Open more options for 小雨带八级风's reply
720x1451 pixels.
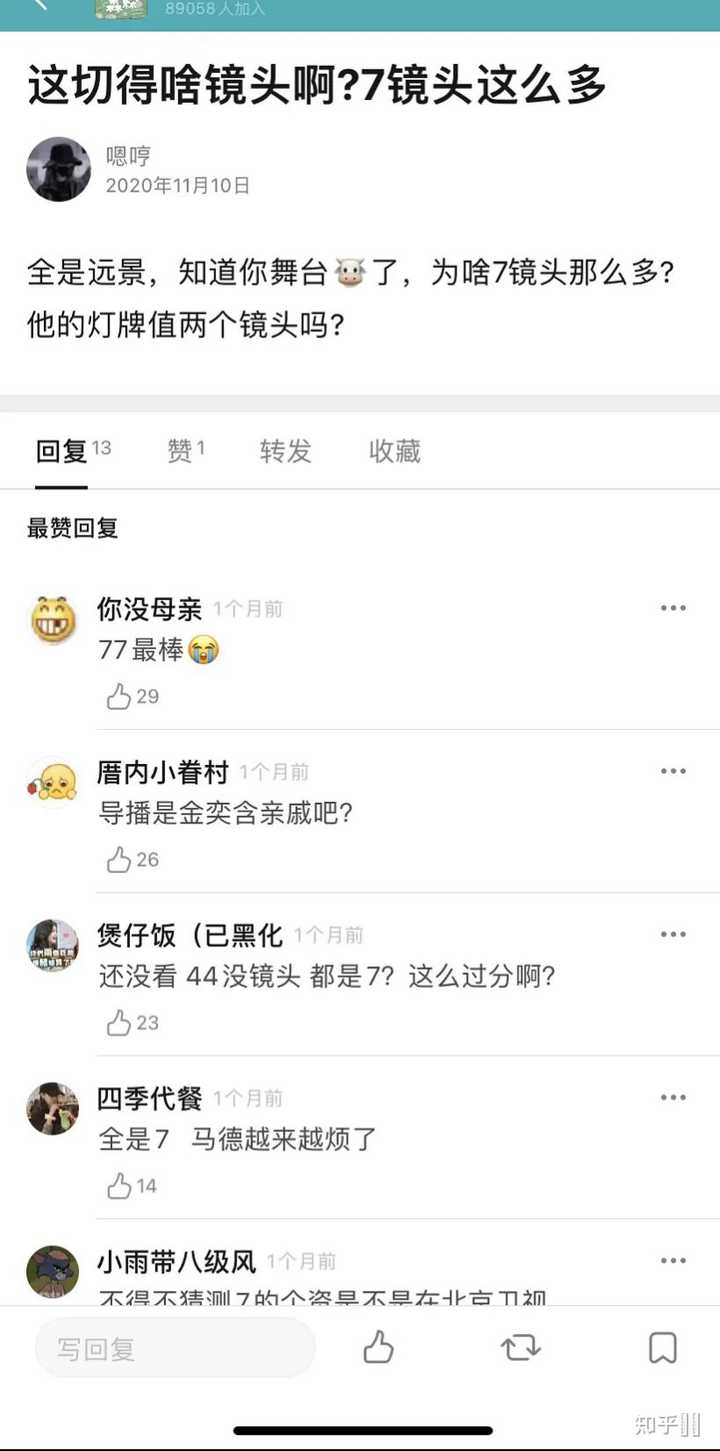click(x=673, y=1260)
